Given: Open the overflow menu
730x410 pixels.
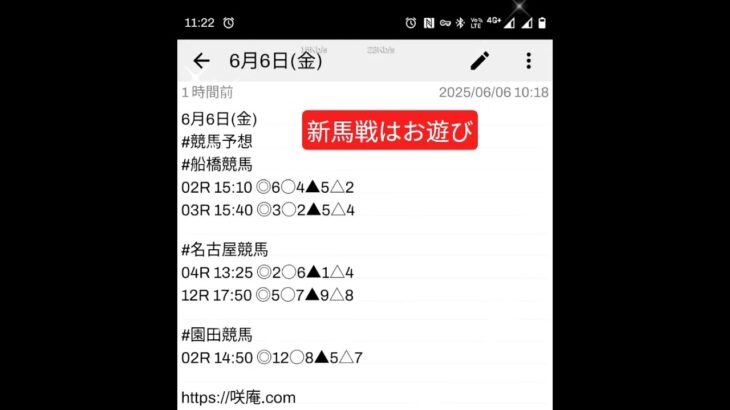Looking at the screenshot, I should pyautogui.click(x=528, y=61).
